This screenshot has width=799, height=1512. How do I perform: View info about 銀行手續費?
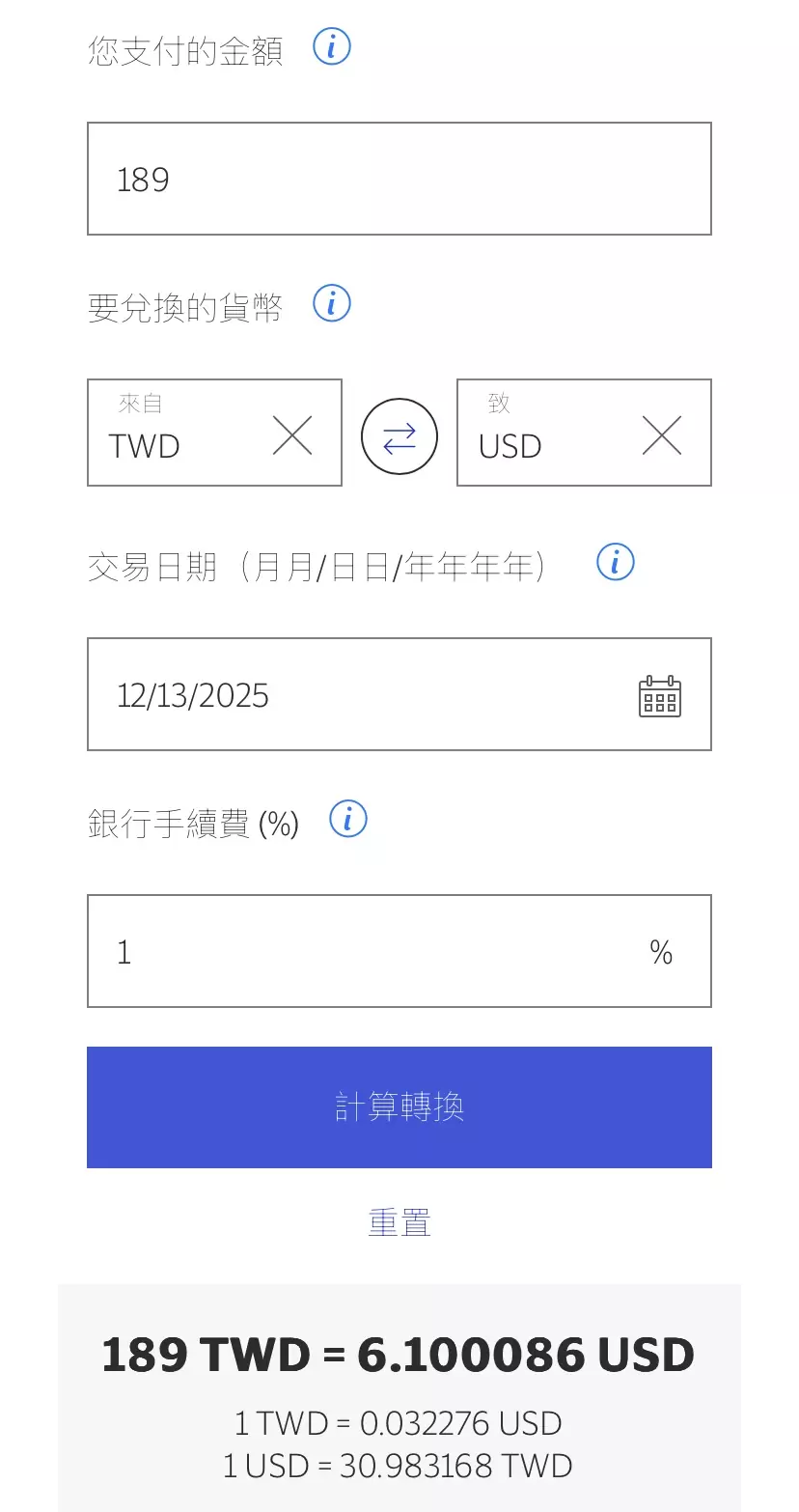coord(348,820)
